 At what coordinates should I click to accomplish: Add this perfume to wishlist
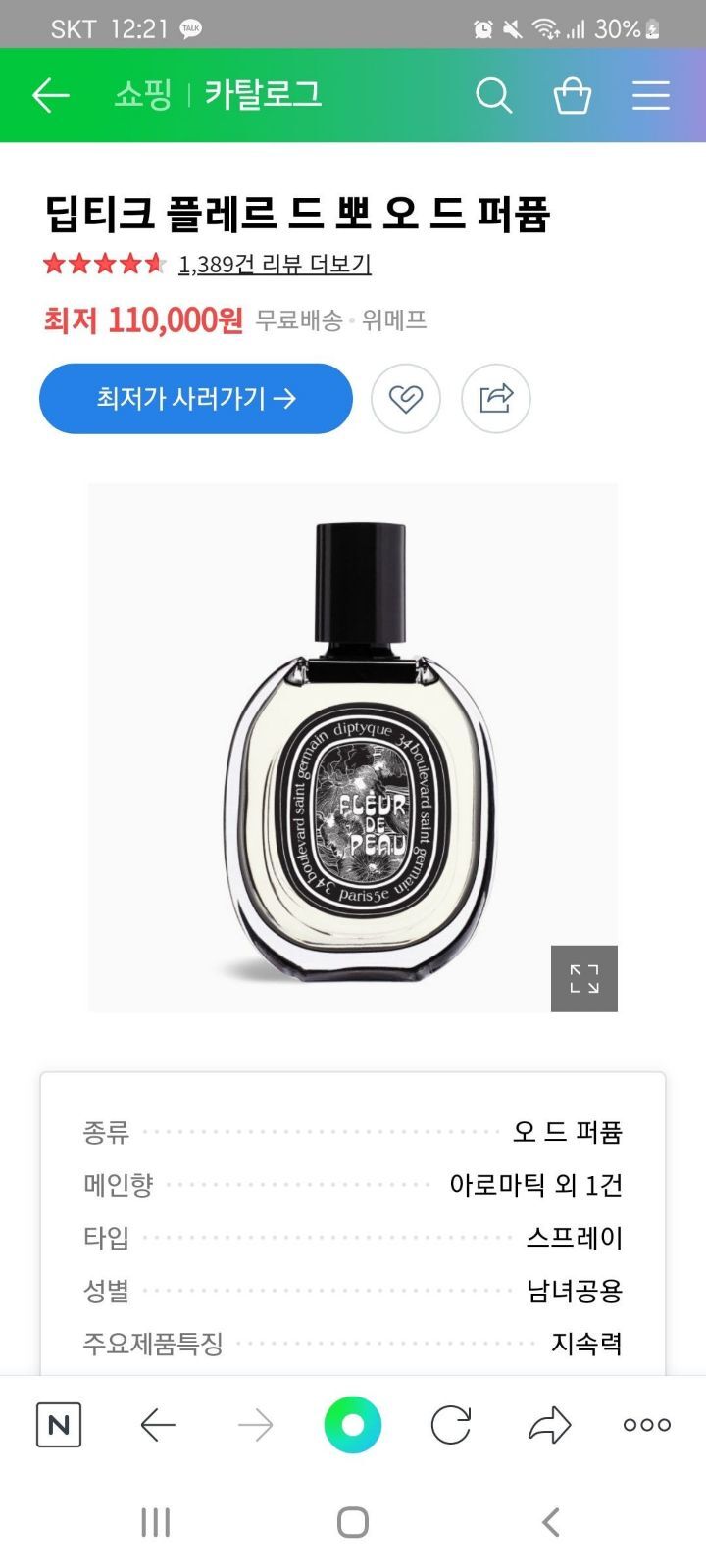pyautogui.click(x=406, y=399)
